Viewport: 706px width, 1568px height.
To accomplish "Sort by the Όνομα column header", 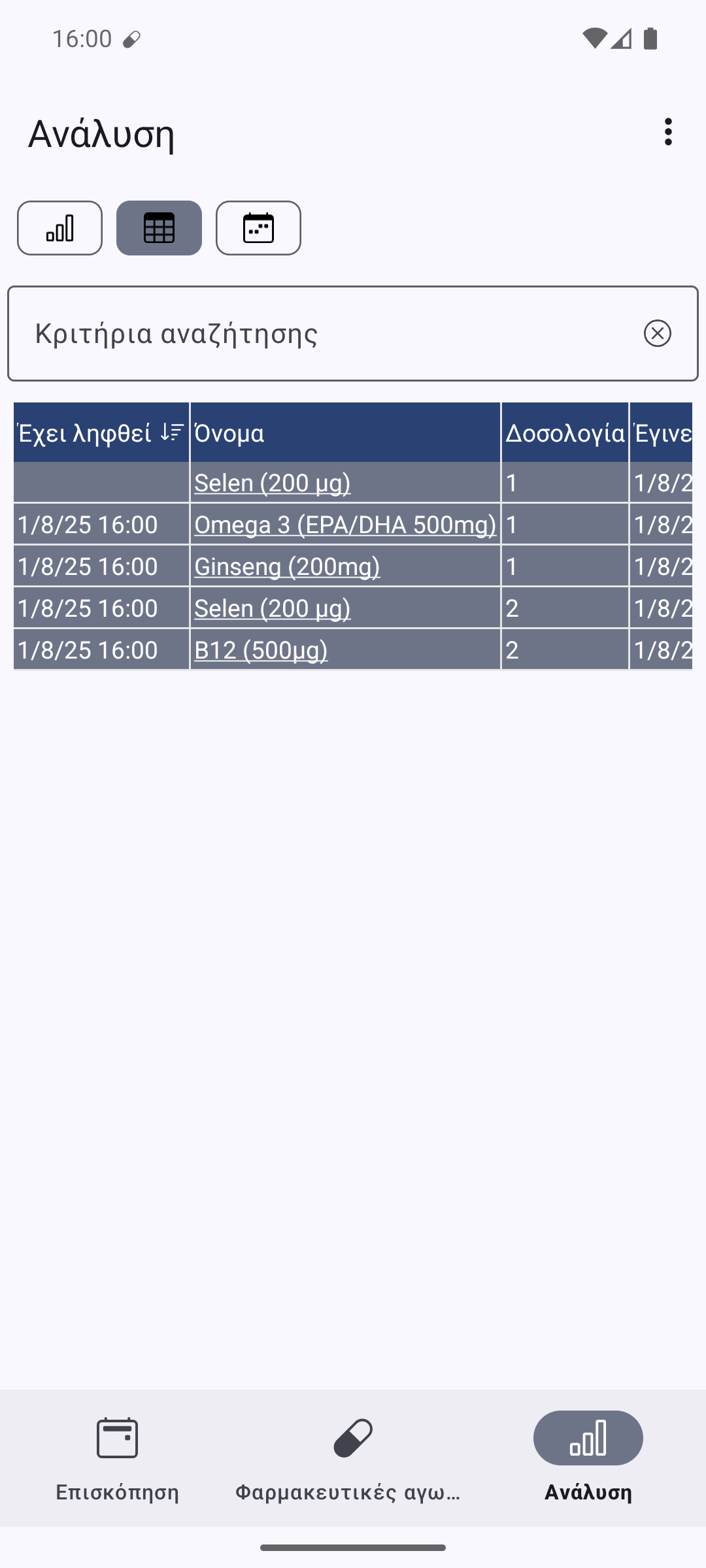I will pyautogui.click(x=345, y=433).
